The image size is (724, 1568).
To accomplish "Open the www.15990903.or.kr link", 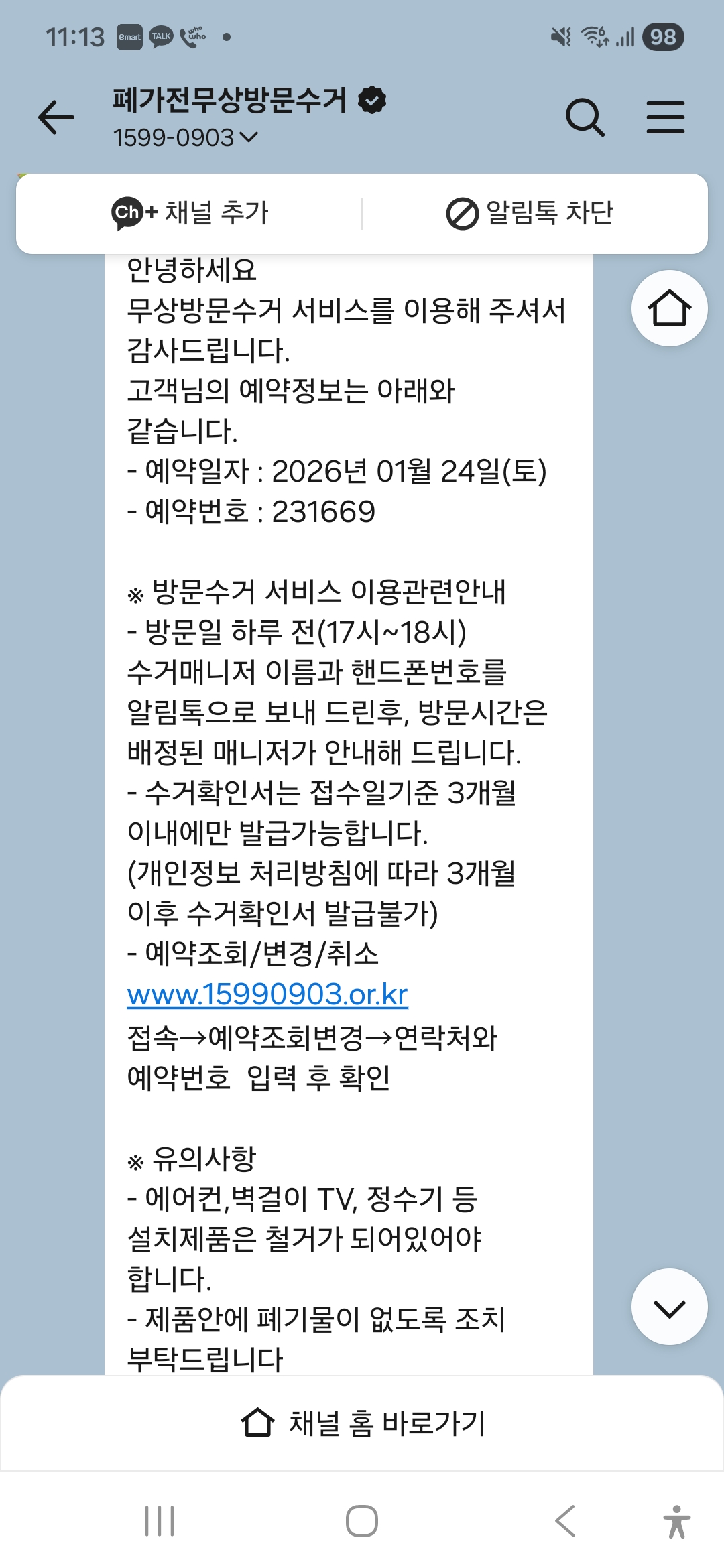I will click(x=267, y=994).
